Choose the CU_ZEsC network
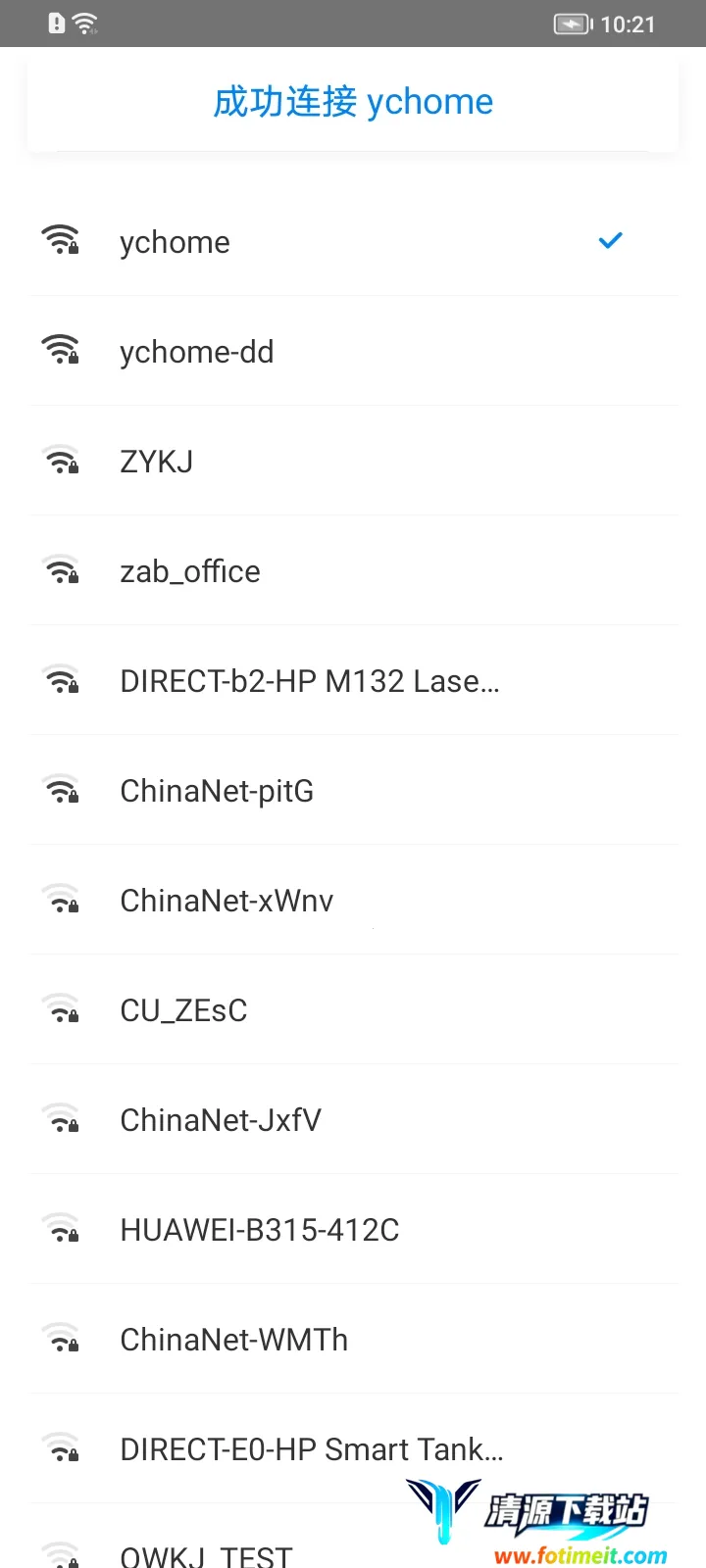 tap(183, 1010)
